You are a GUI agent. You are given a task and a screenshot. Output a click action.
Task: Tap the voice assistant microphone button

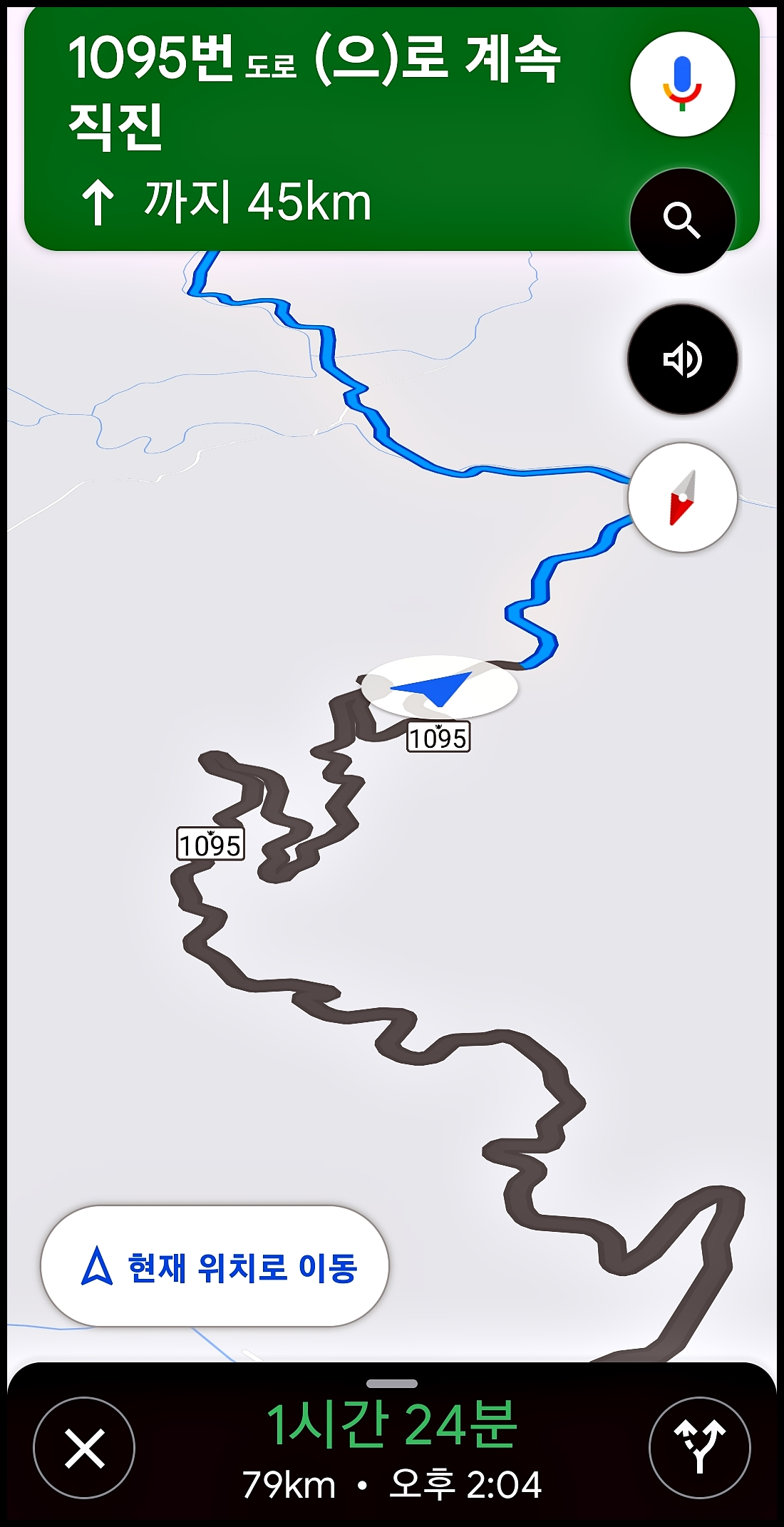pyautogui.click(x=682, y=84)
